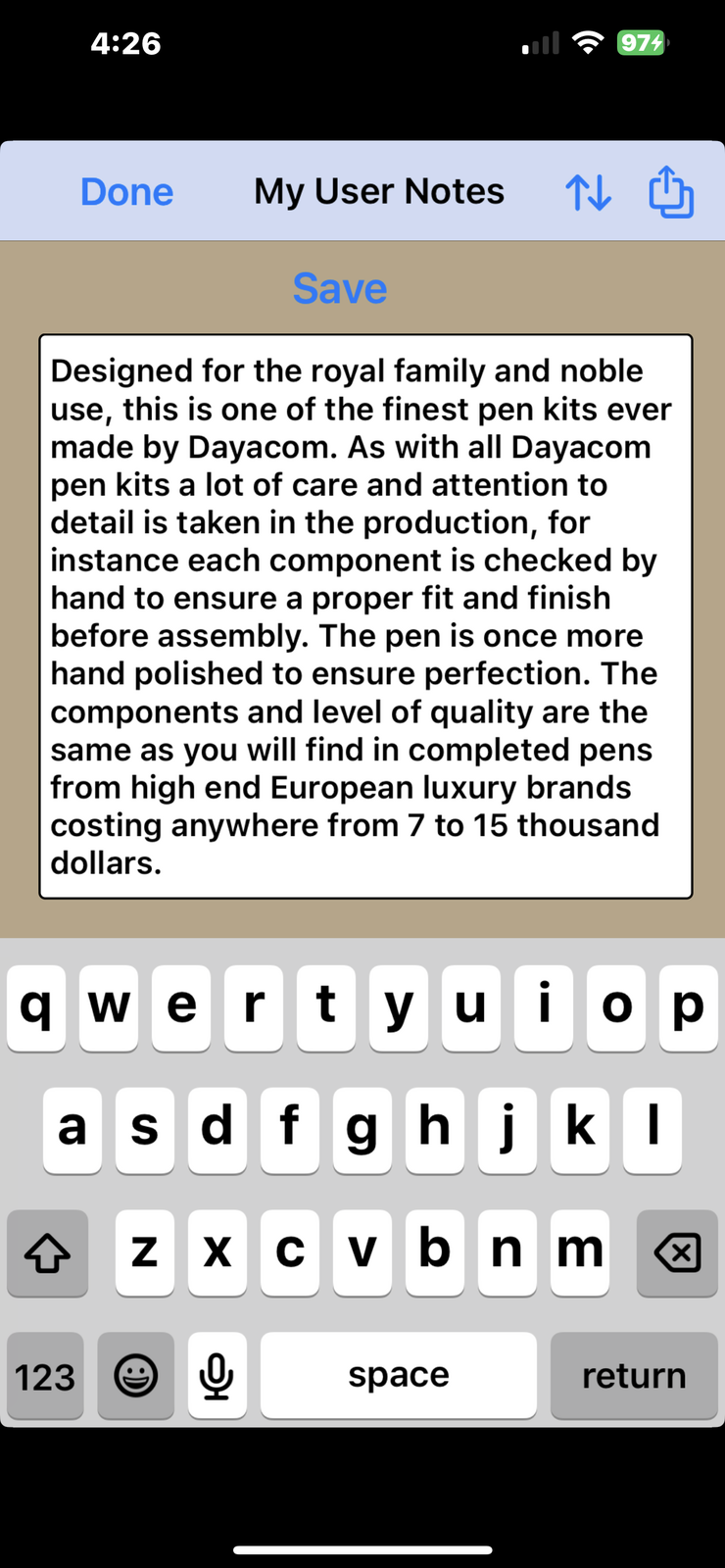Tap Done to close the notes
Viewport: 725px width, 1568px height.
[126, 192]
